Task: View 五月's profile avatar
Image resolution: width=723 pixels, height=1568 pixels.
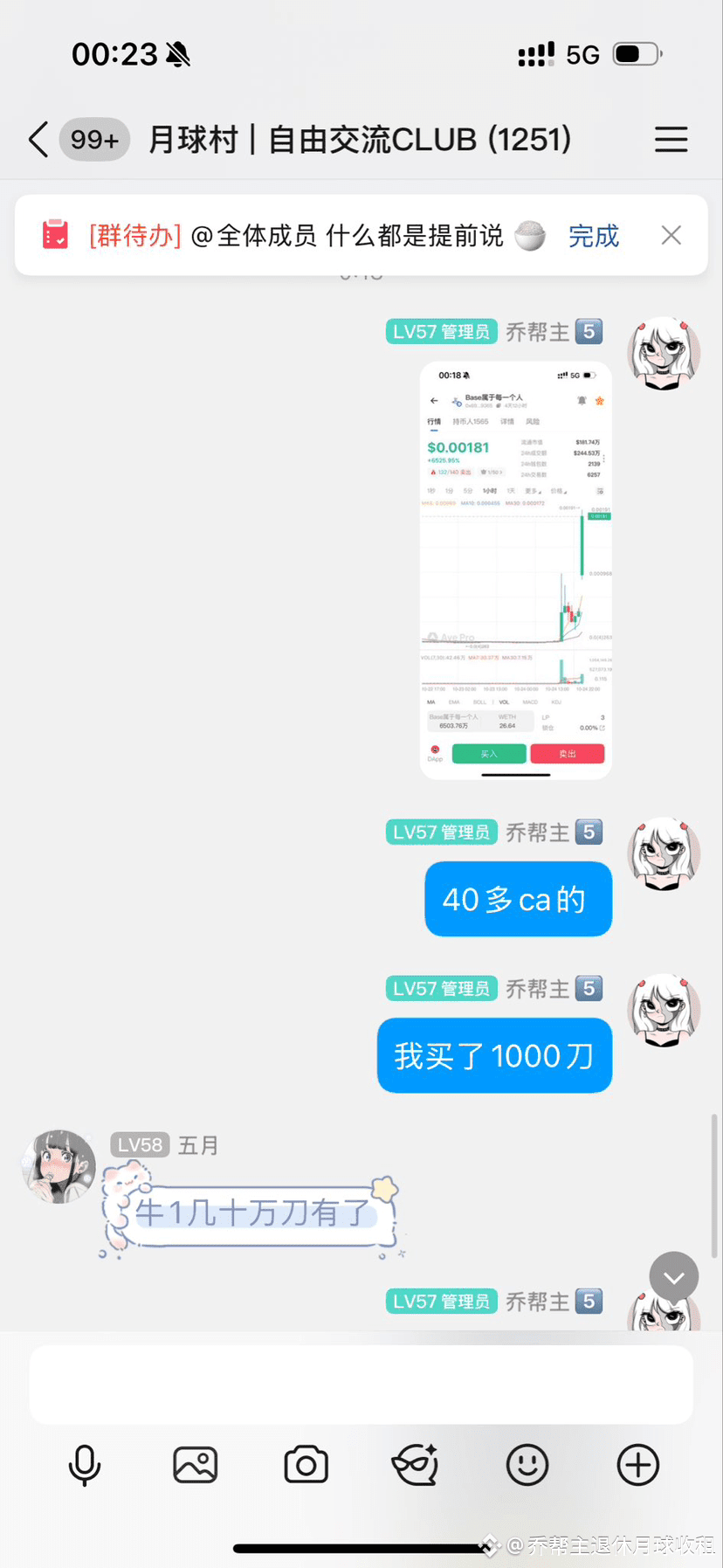Action: click(x=59, y=1166)
